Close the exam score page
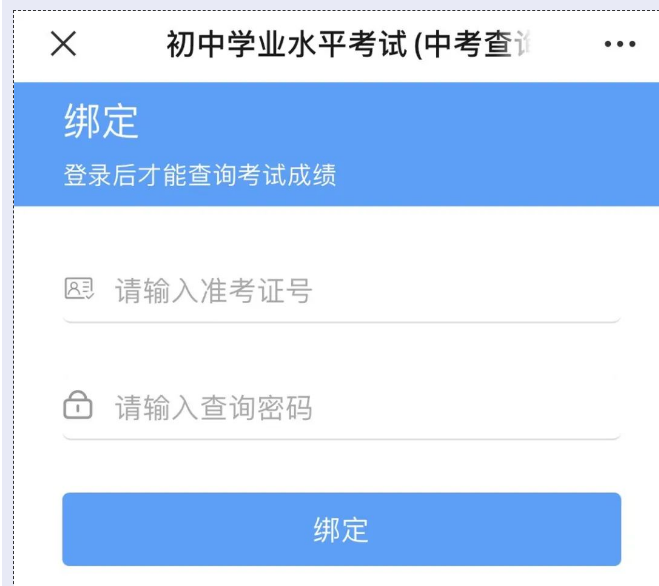The width and height of the screenshot is (659, 586). (x=63, y=44)
